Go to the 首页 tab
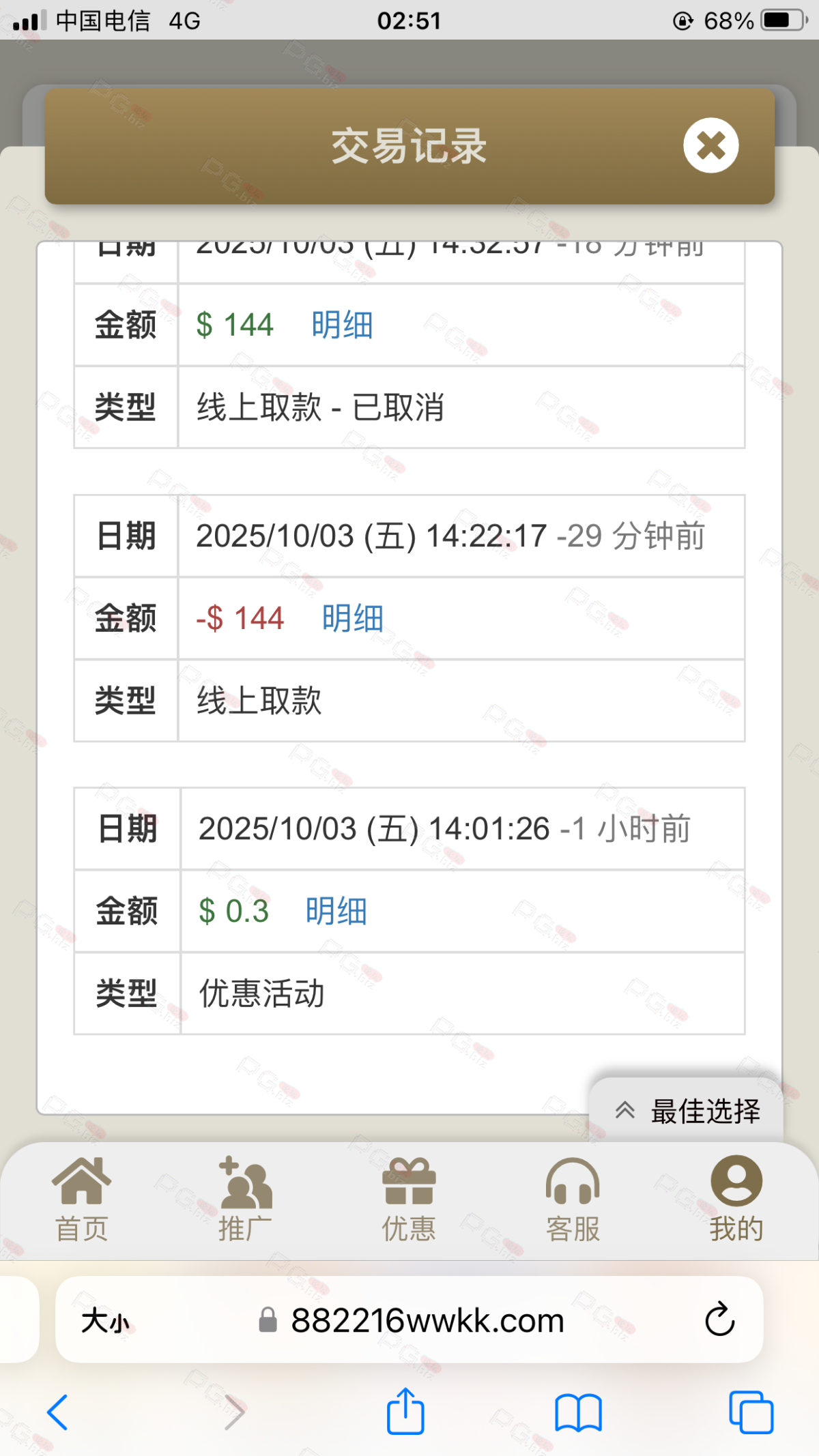The height and width of the screenshot is (1456, 819). click(x=81, y=1200)
